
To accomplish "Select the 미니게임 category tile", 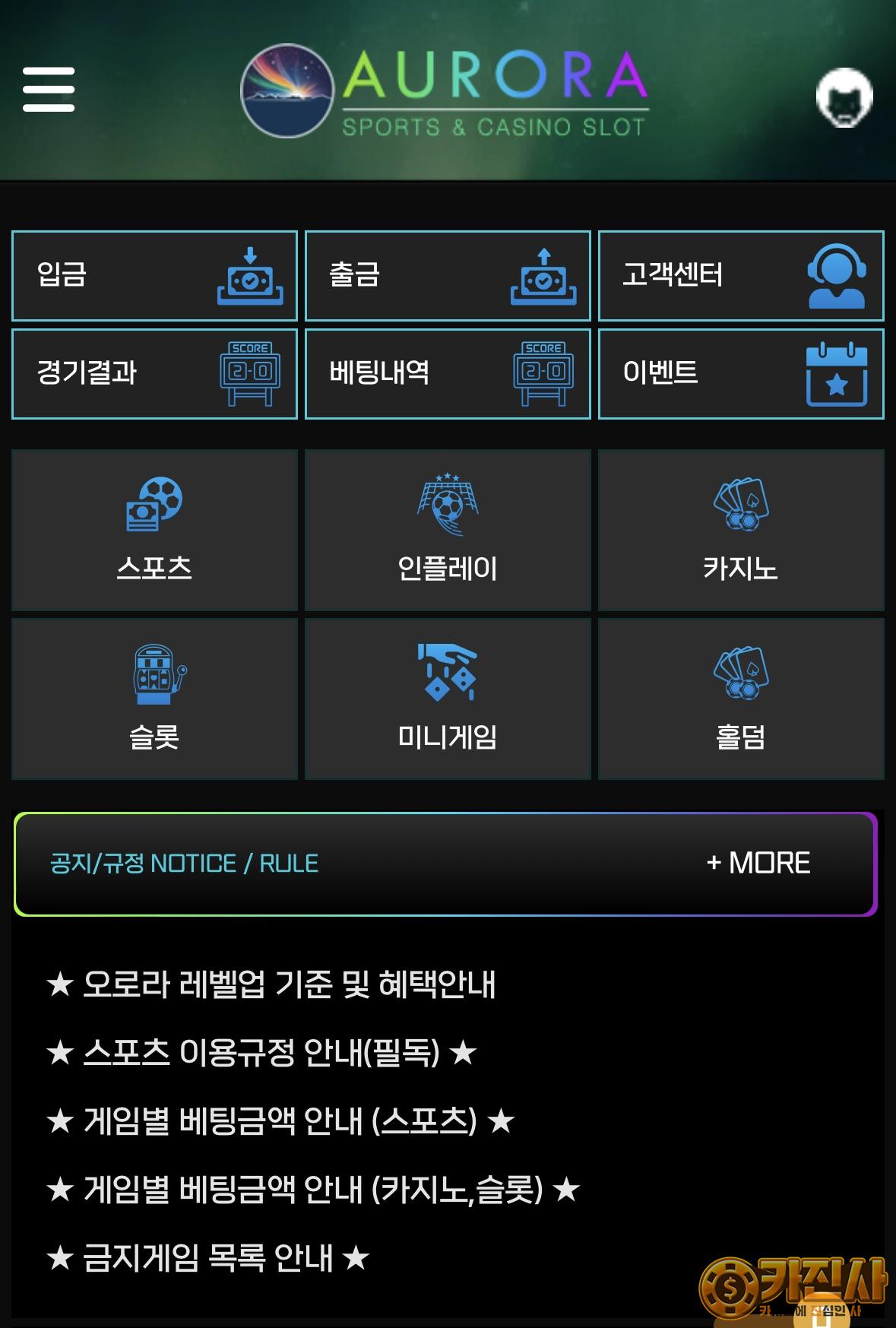I will tap(448, 699).
